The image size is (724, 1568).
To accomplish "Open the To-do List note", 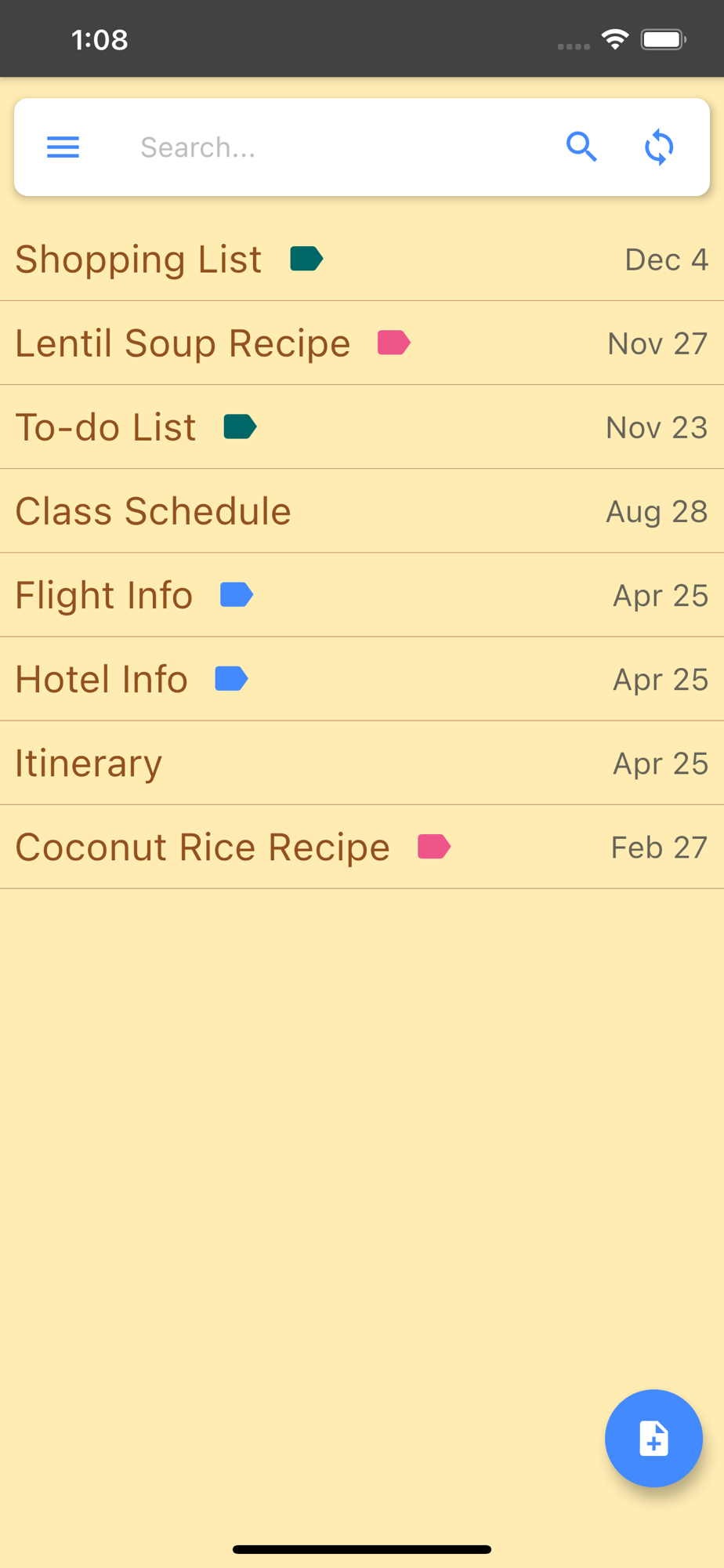I will click(106, 427).
